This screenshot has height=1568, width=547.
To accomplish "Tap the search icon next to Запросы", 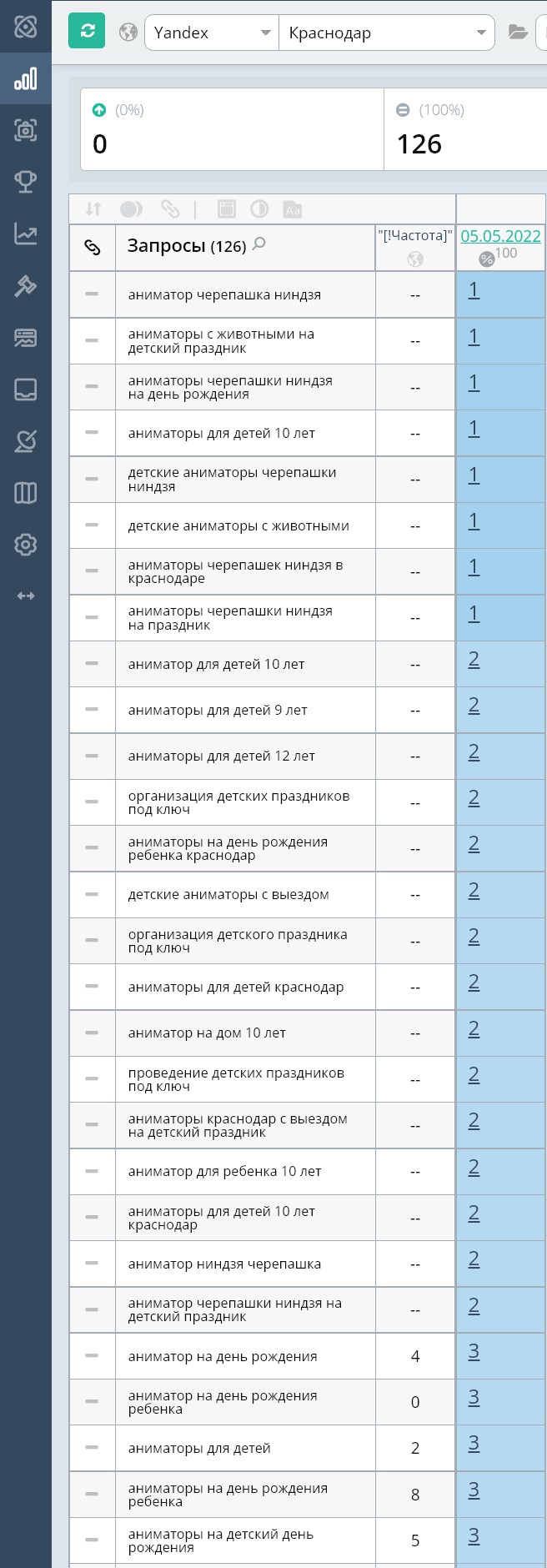I will click(x=259, y=244).
